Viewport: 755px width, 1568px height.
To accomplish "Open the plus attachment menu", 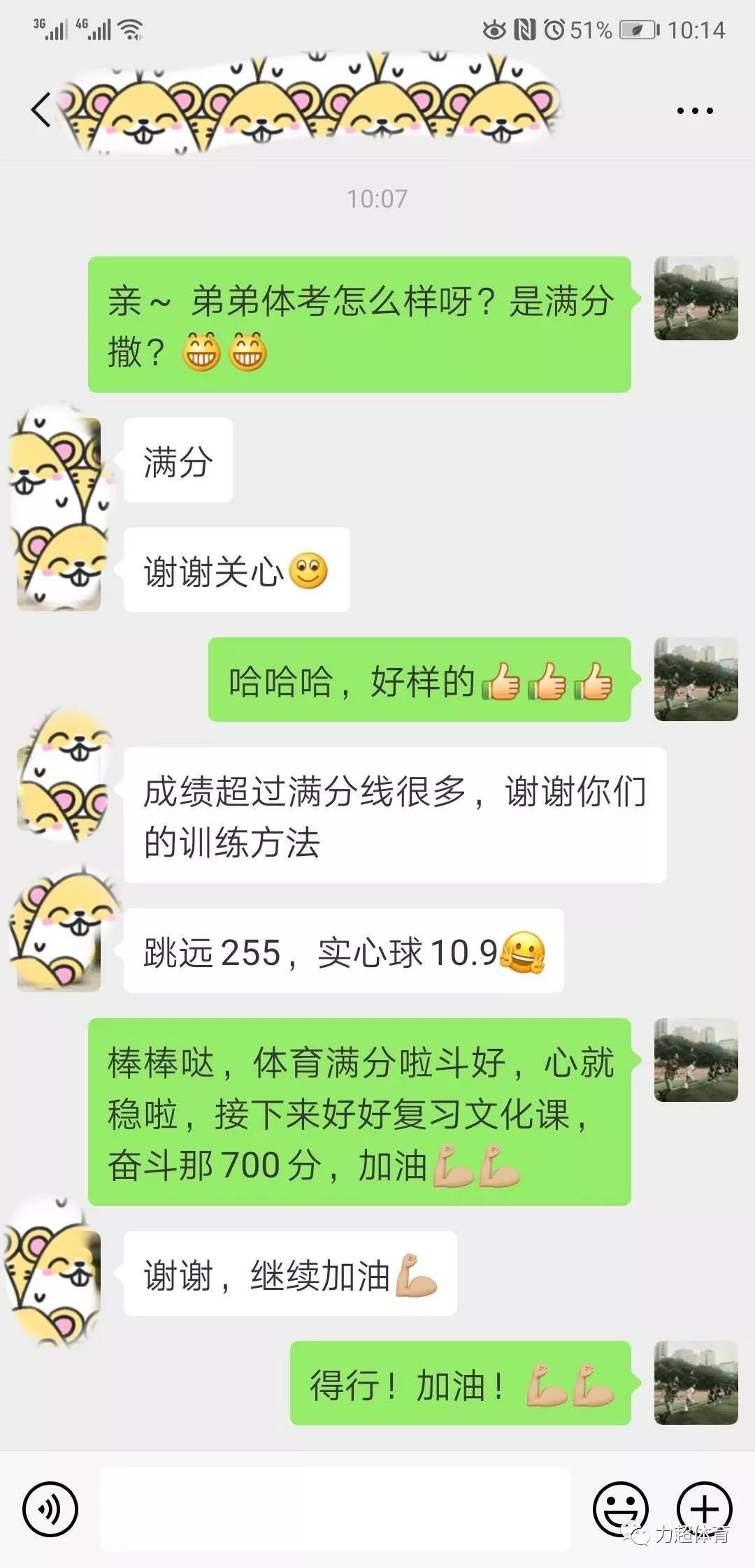I will pos(704,1509).
